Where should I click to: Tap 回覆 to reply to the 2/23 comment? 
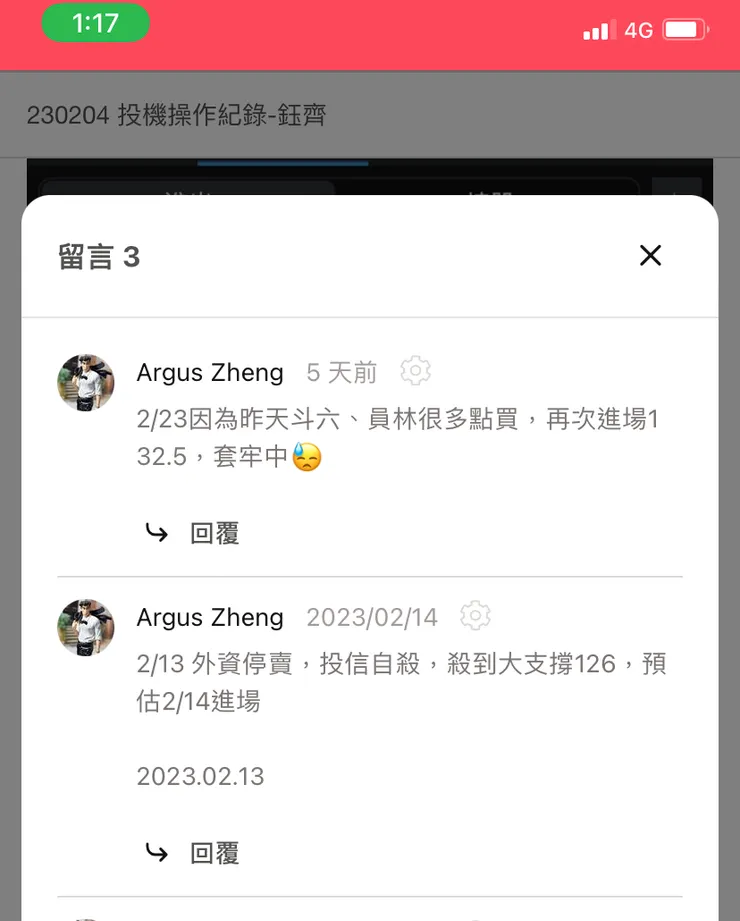[213, 533]
